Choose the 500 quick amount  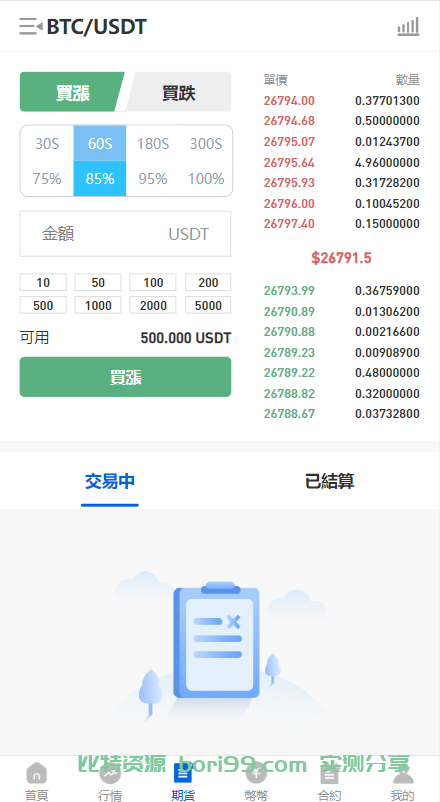[43, 305]
